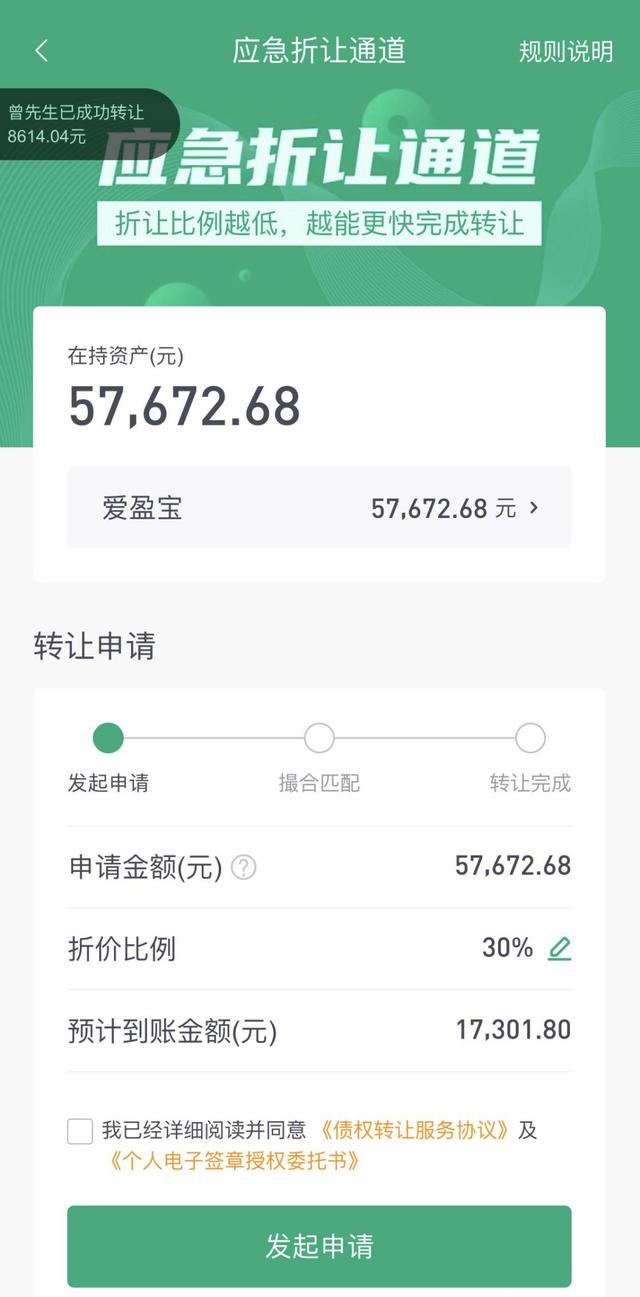Edit the 折价比例 discount percentage

pos(560,948)
